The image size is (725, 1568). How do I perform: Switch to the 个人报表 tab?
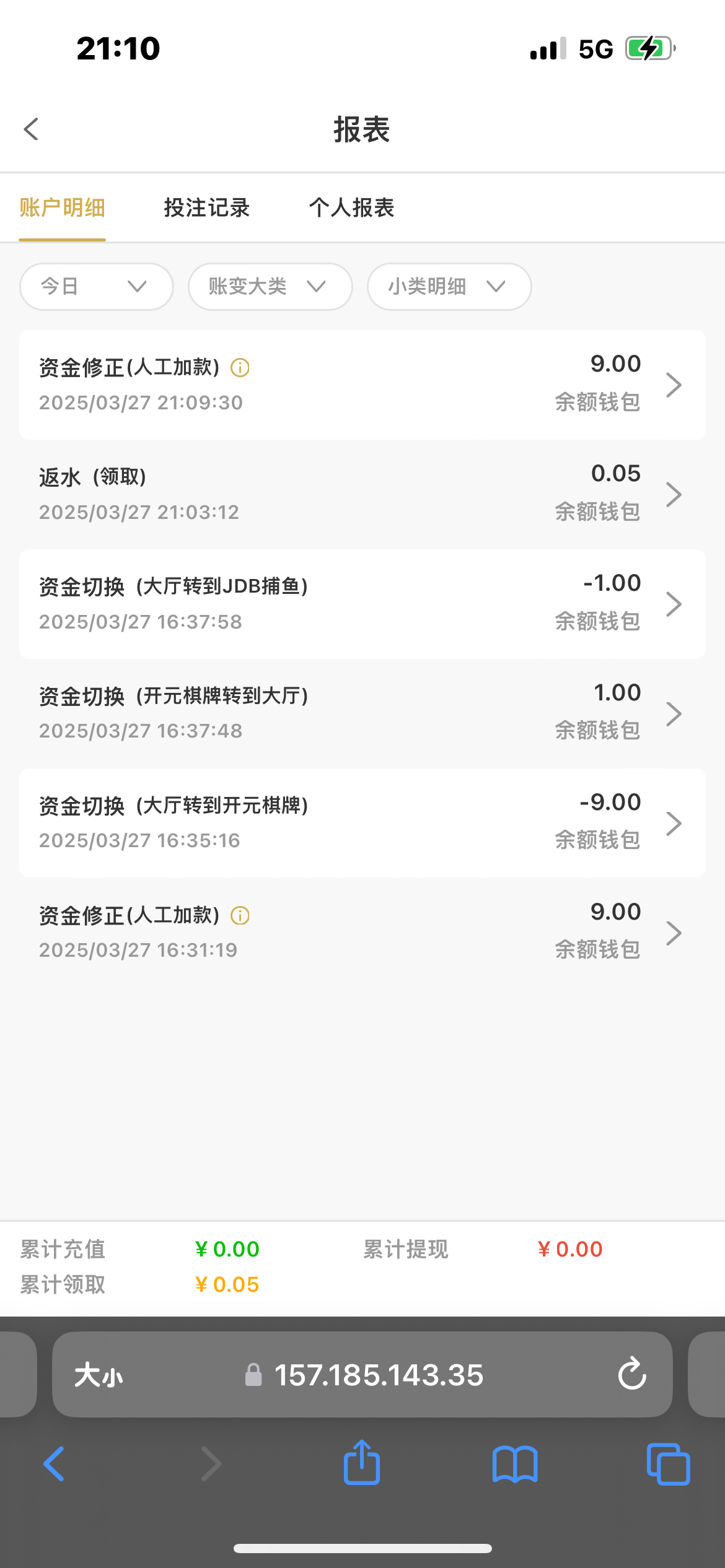coord(352,207)
